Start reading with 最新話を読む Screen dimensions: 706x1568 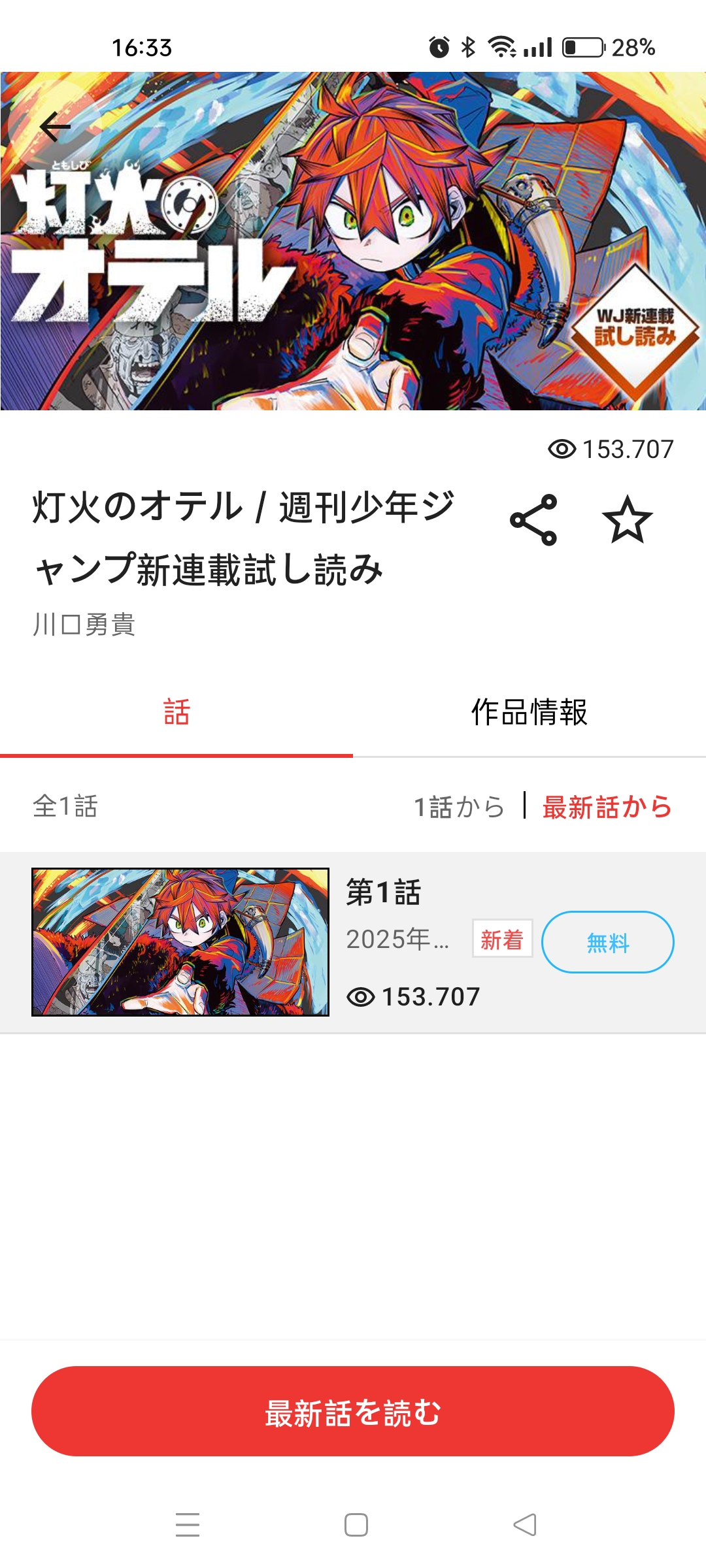pyautogui.click(x=353, y=1411)
